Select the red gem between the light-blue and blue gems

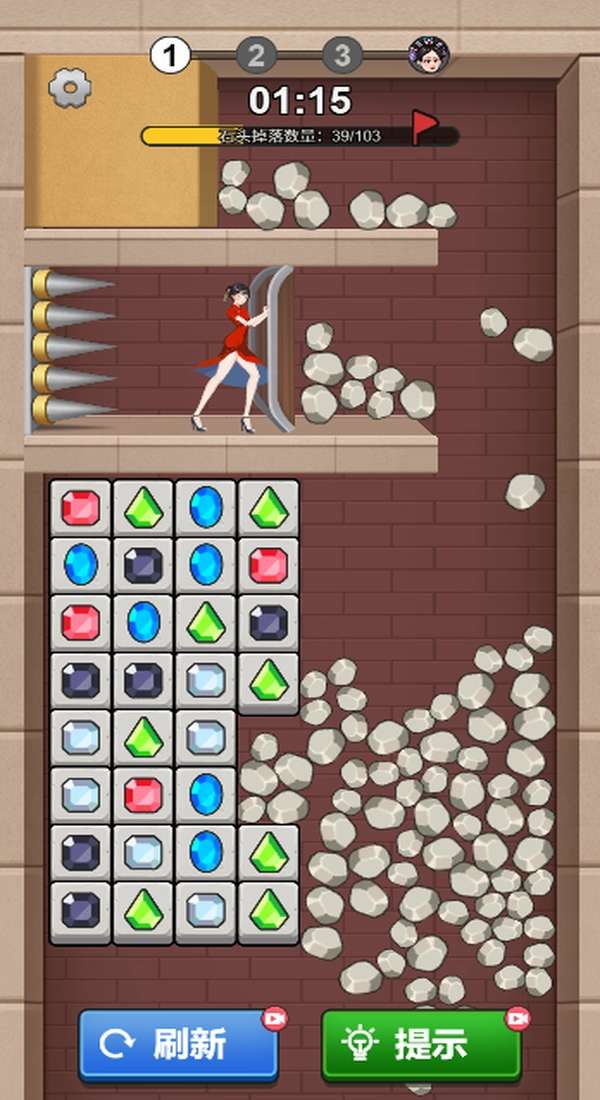[x=143, y=795]
